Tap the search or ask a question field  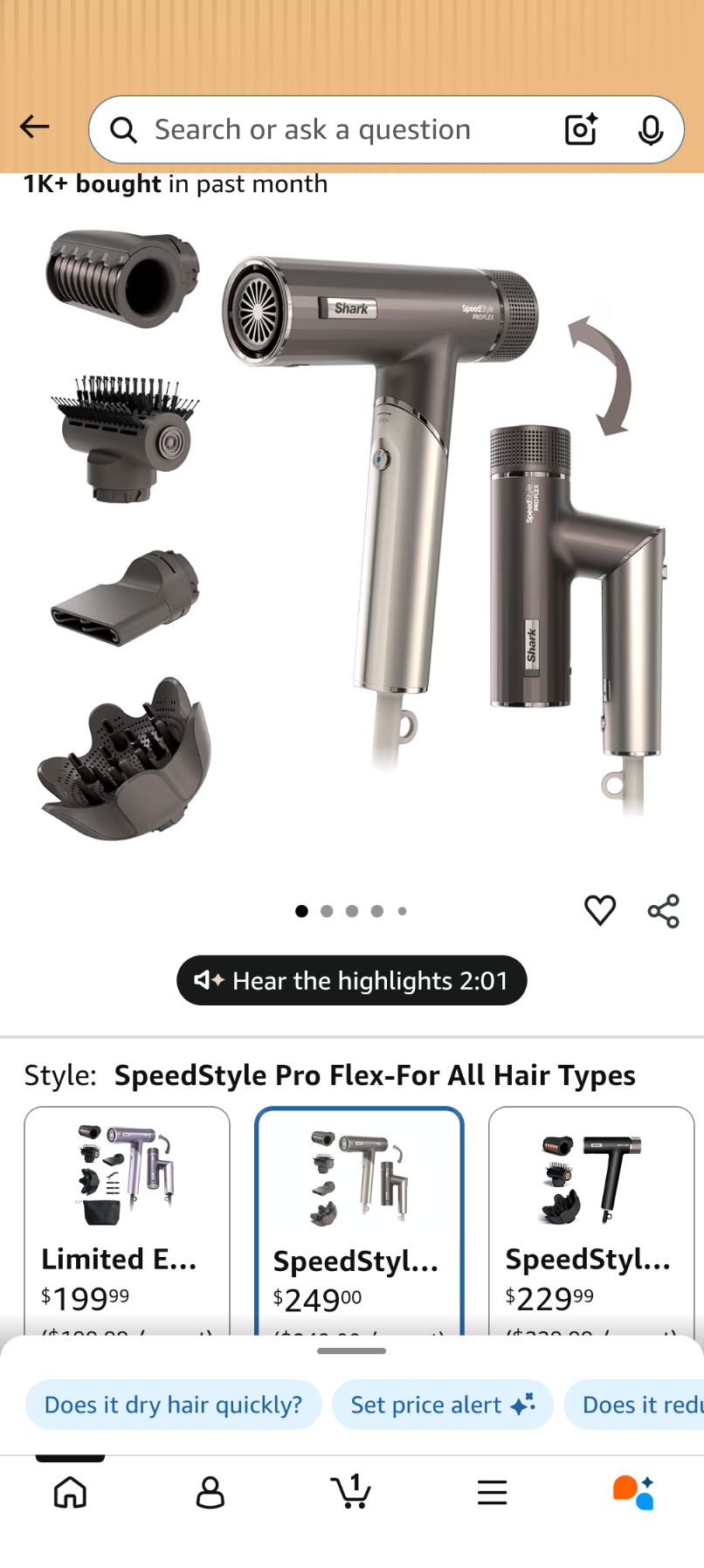coord(332,130)
